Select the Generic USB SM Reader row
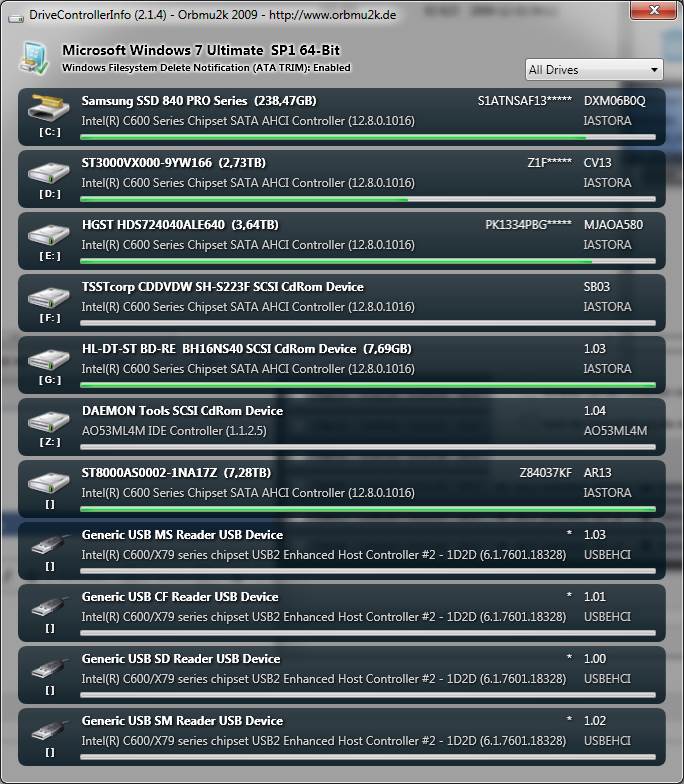684x784 pixels. (341, 737)
